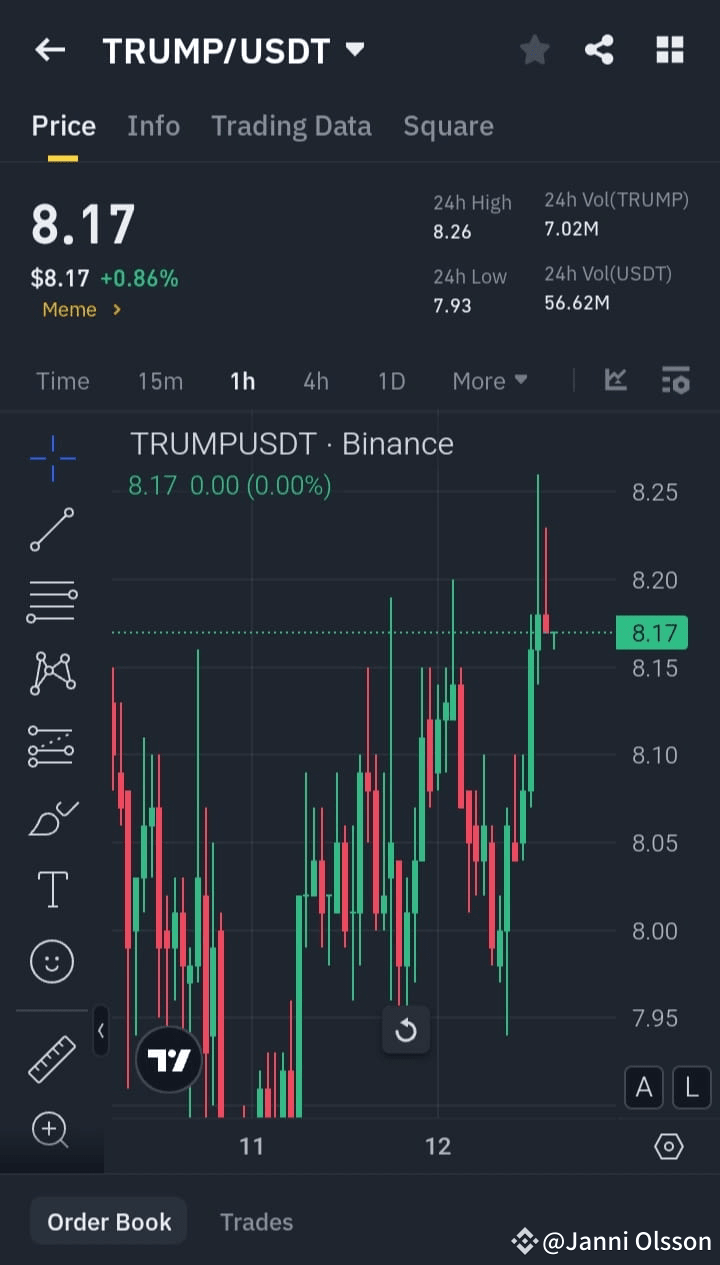This screenshot has width=720, height=1265.
Task: Toggle log scale with the L button
Action: tap(692, 1087)
